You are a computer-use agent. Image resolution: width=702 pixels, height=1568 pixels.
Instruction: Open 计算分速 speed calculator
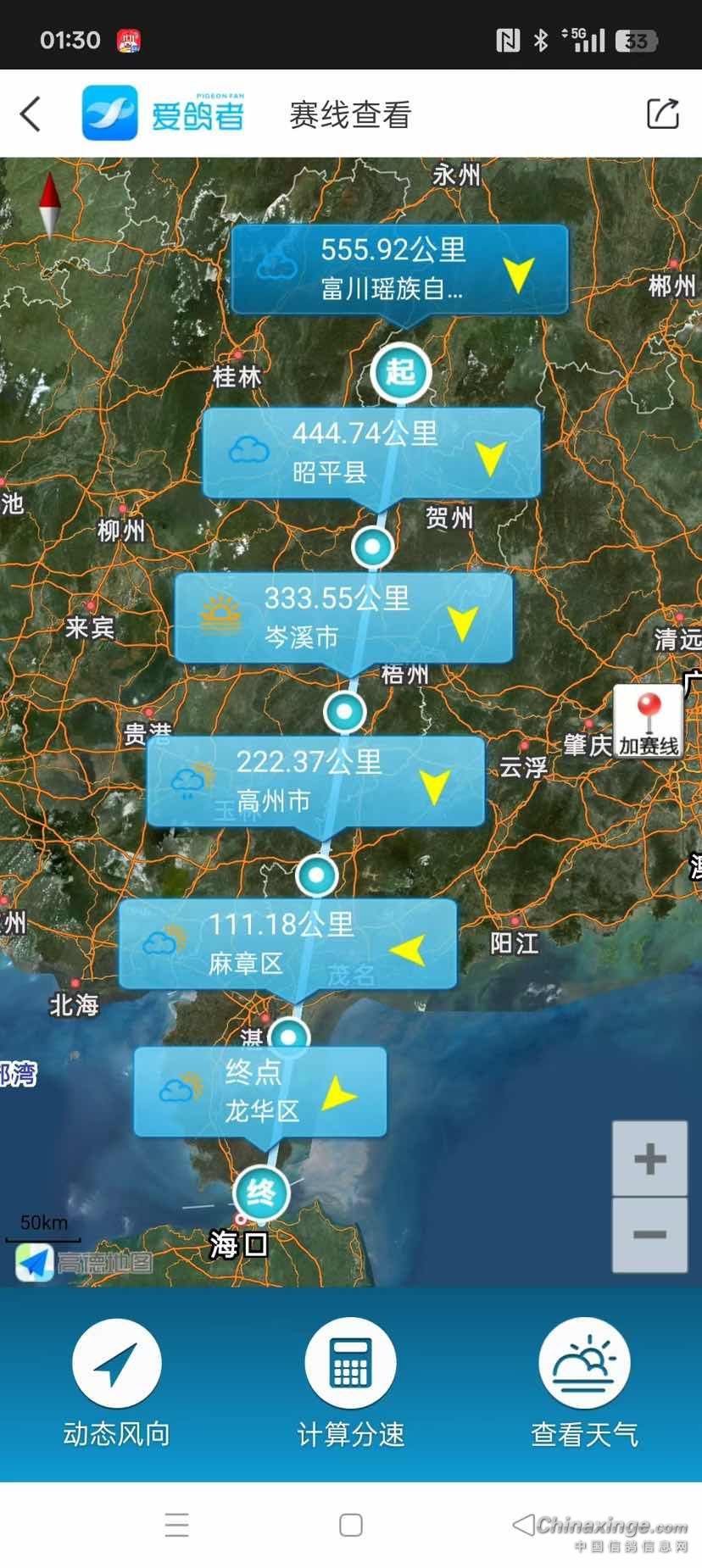click(350, 1383)
